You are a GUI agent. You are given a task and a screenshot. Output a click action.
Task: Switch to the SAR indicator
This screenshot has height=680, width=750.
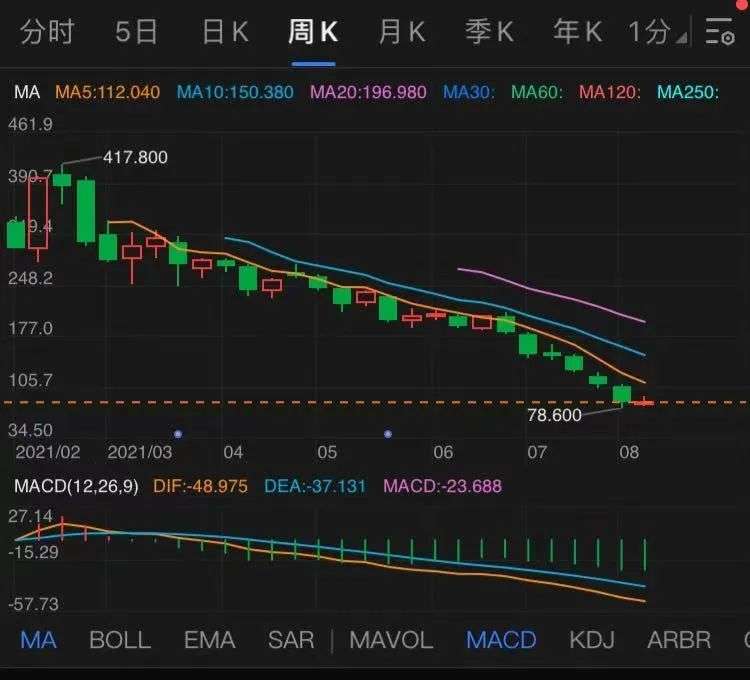(x=291, y=640)
